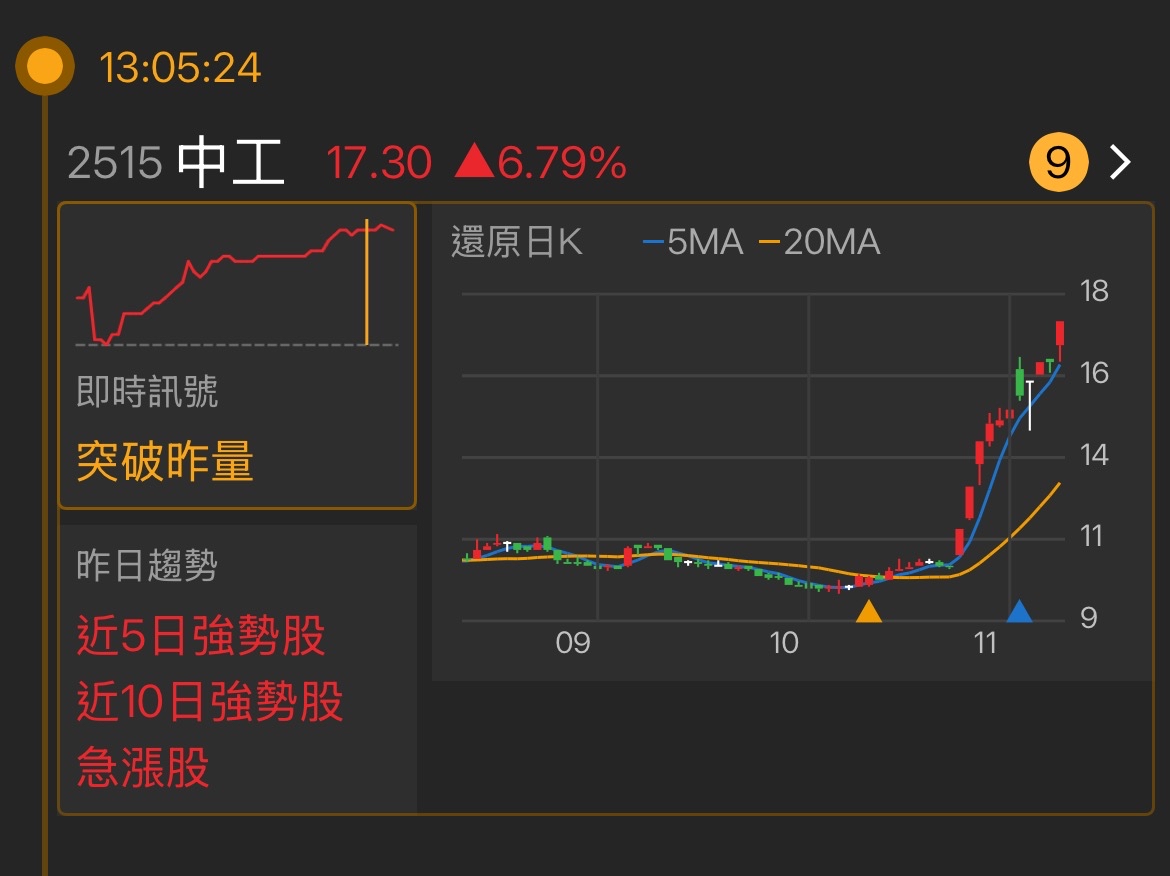This screenshot has width=1170, height=876.
Task: Open stock 2515 中工 details
Action: pos(176,163)
